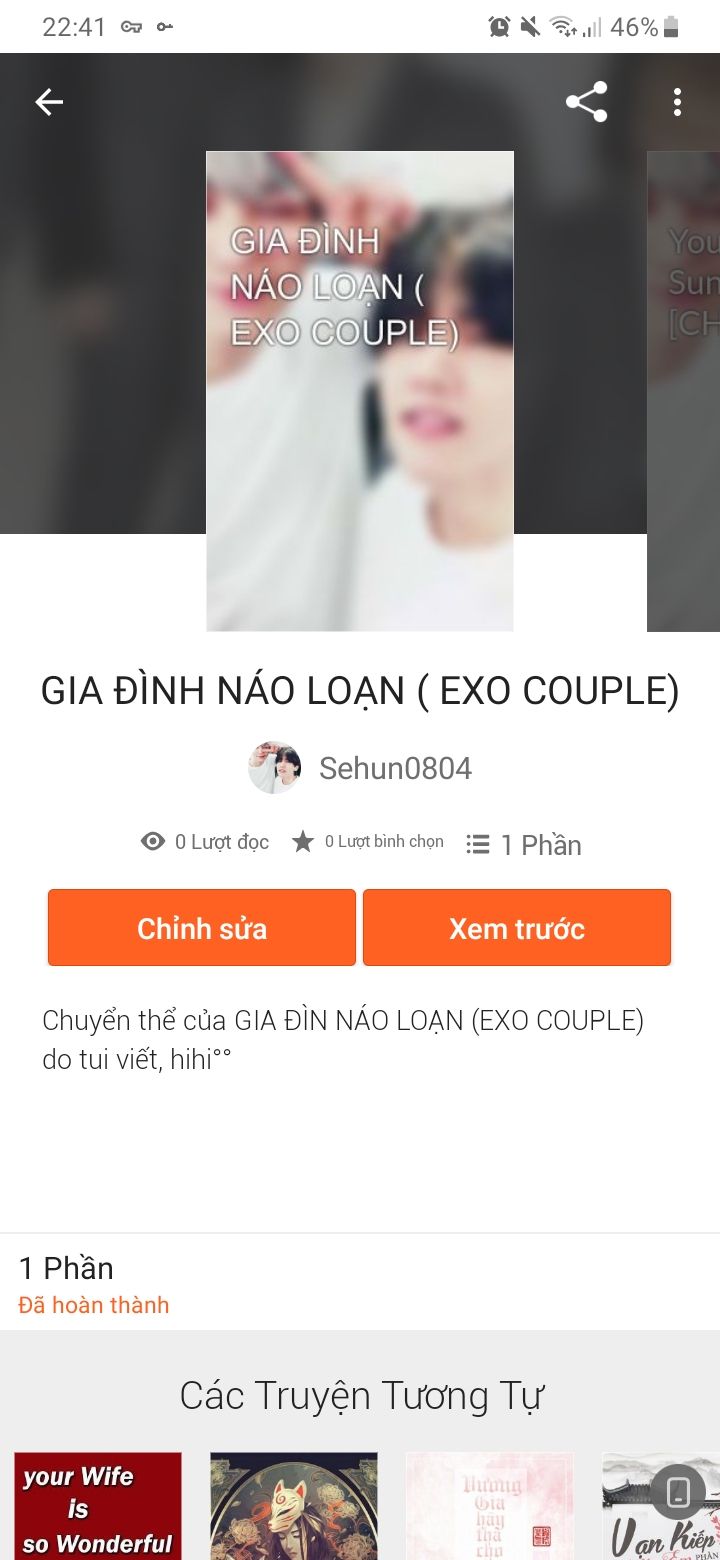Open the GIA ĐÌNH NÁO LOẠN cover

click(360, 391)
